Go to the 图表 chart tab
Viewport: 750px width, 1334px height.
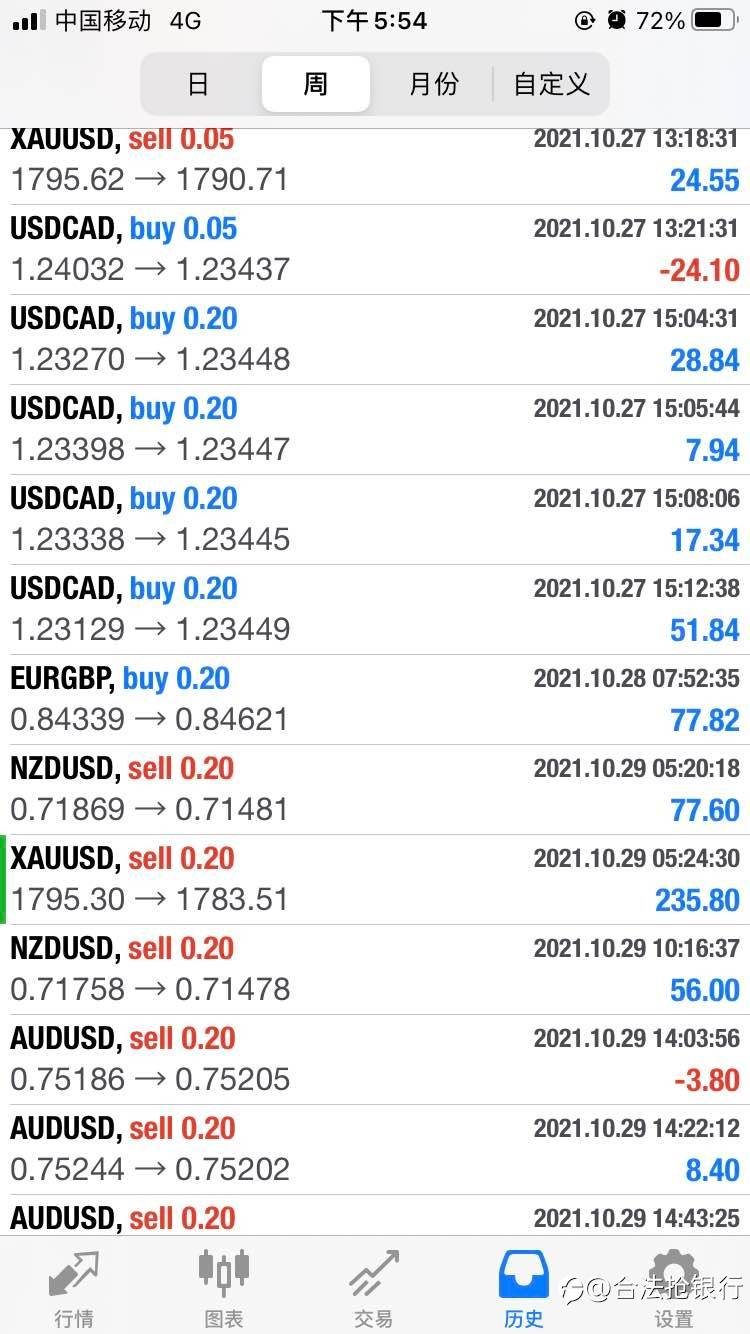point(224,1288)
